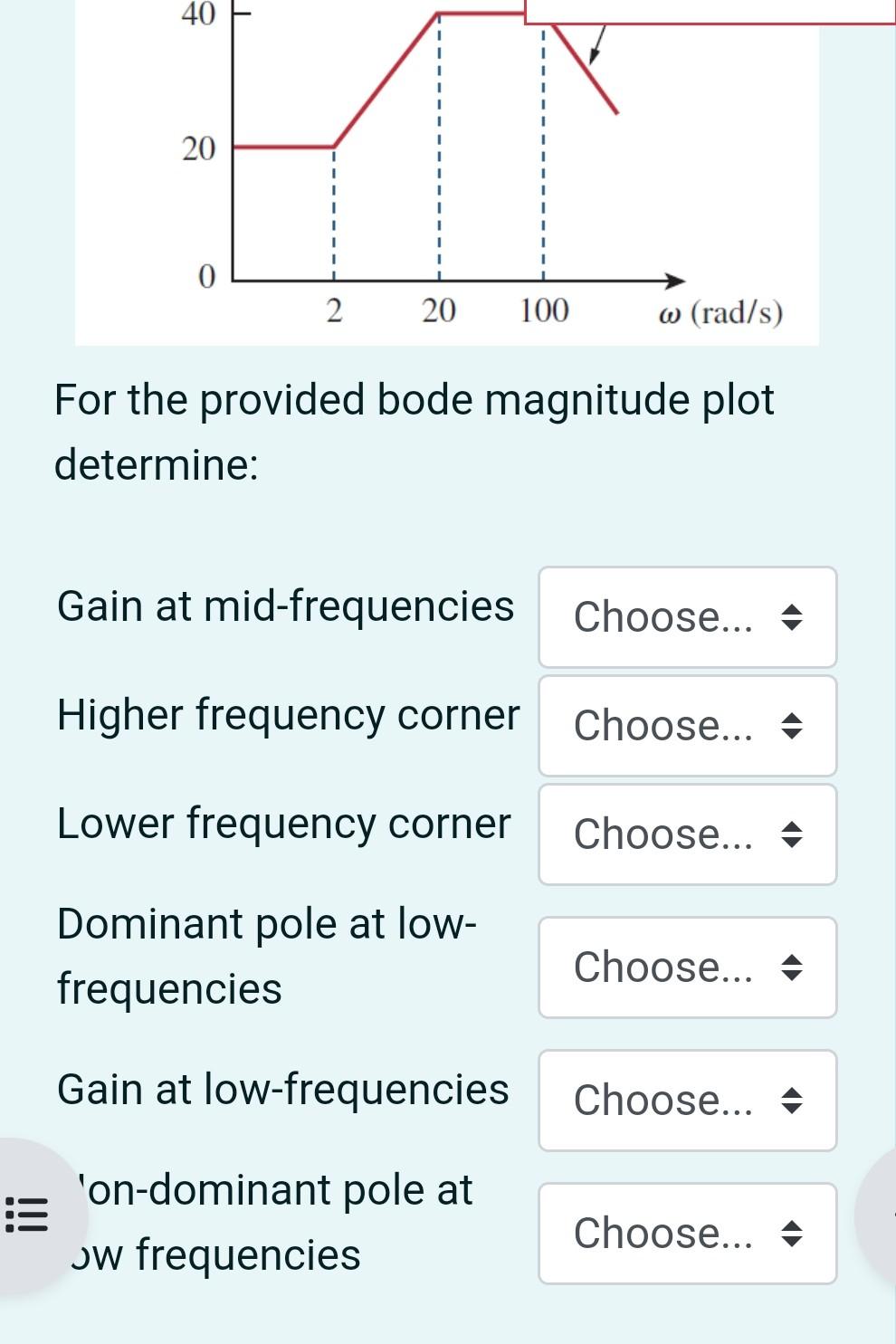
Task: Click the stepper arrows beside Gain at mid-frequencies
Action: point(794,617)
